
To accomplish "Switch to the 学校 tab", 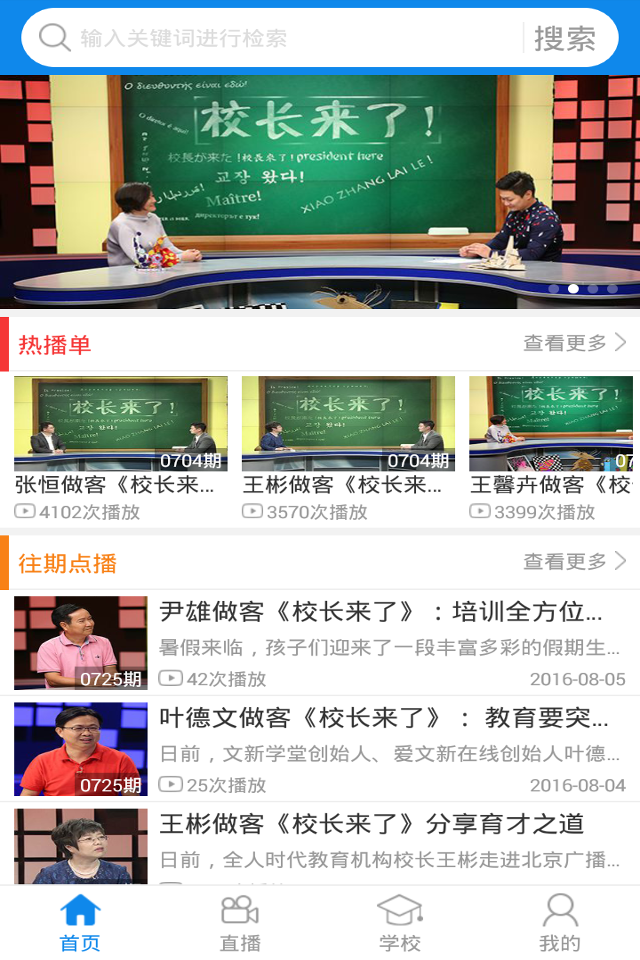I will pyautogui.click(x=400, y=923).
